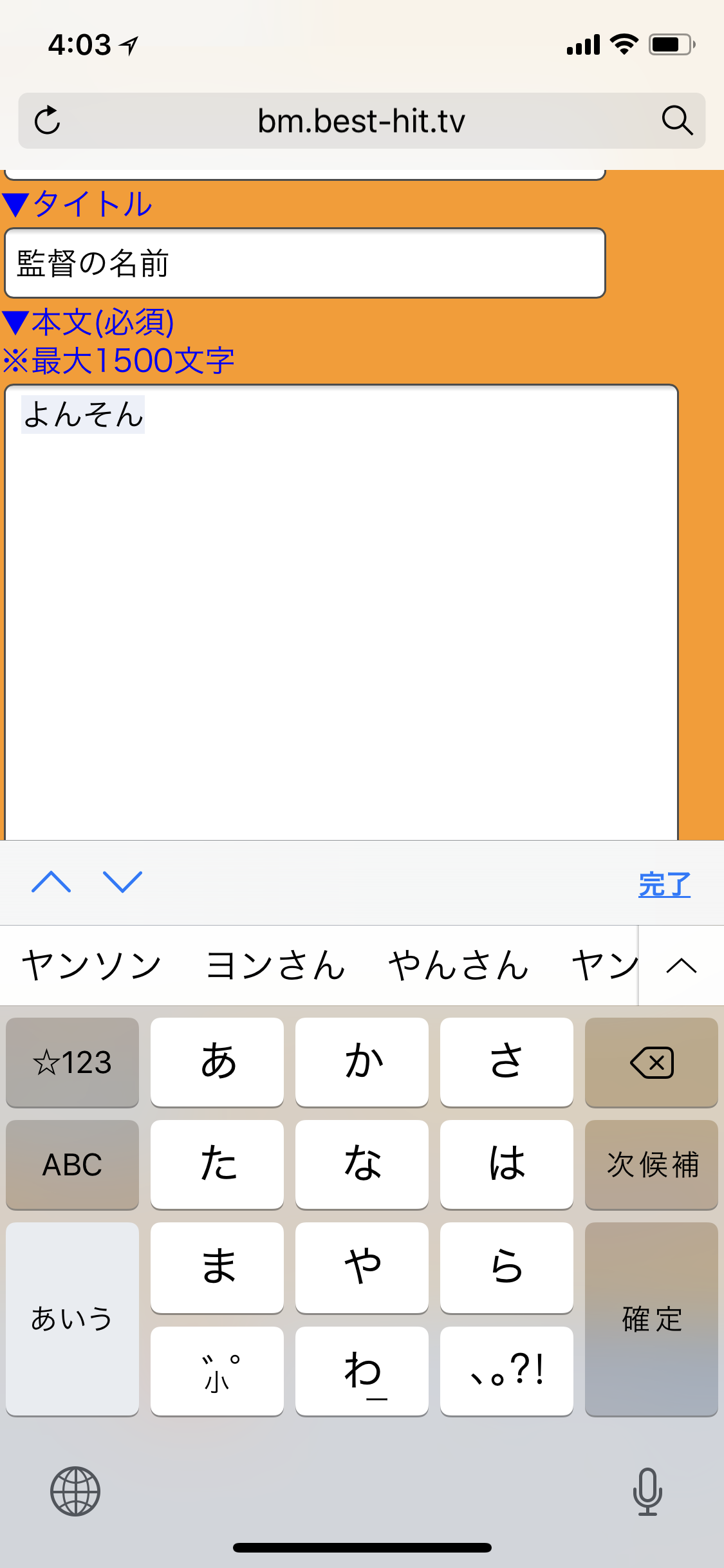The width and height of the screenshot is (724, 1568).
Task: Choose the ヤンソン suggestion
Action: click(92, 966)
